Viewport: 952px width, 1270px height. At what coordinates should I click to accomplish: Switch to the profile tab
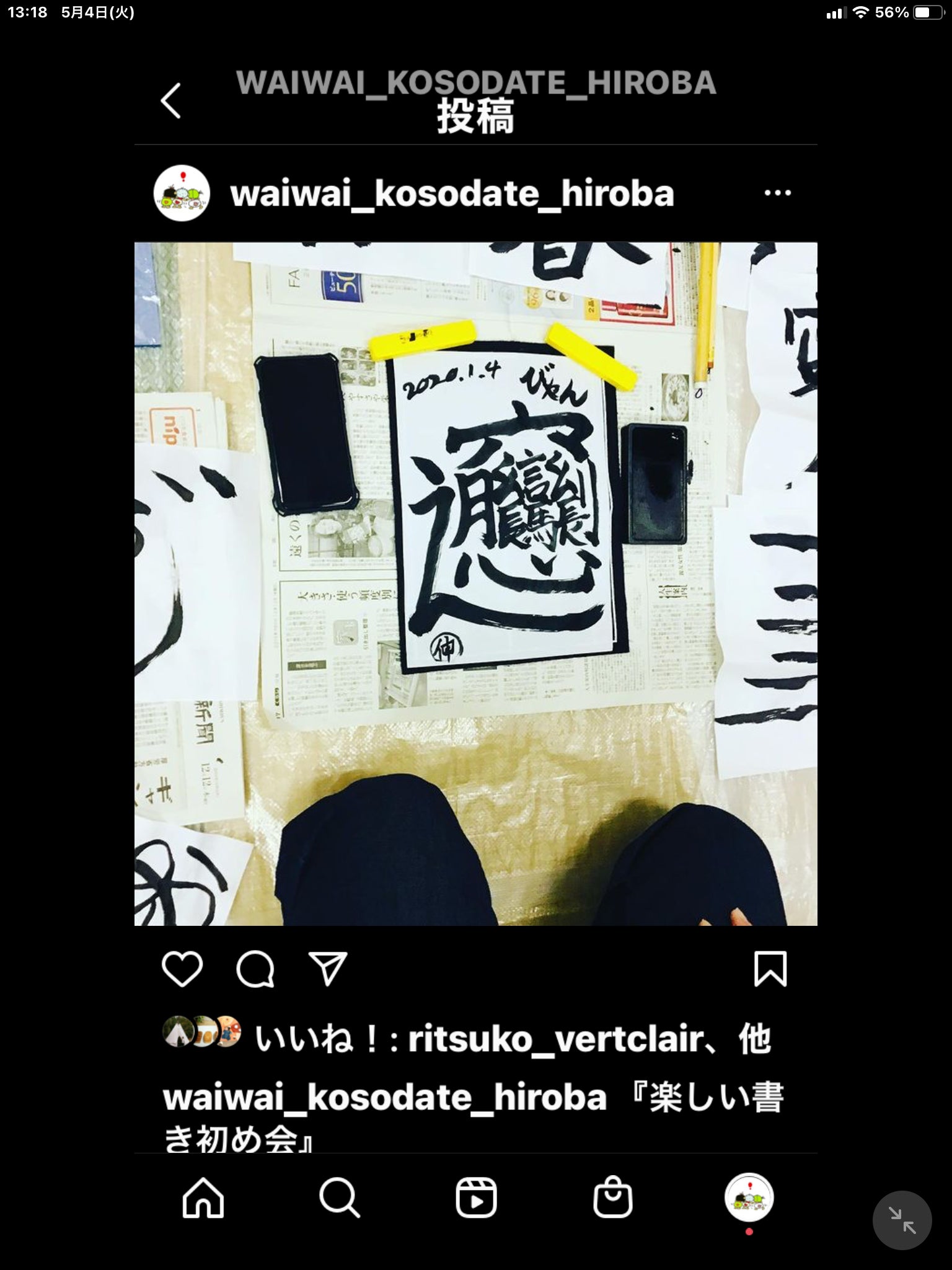pyautogui.click(x=749, y=1197)
